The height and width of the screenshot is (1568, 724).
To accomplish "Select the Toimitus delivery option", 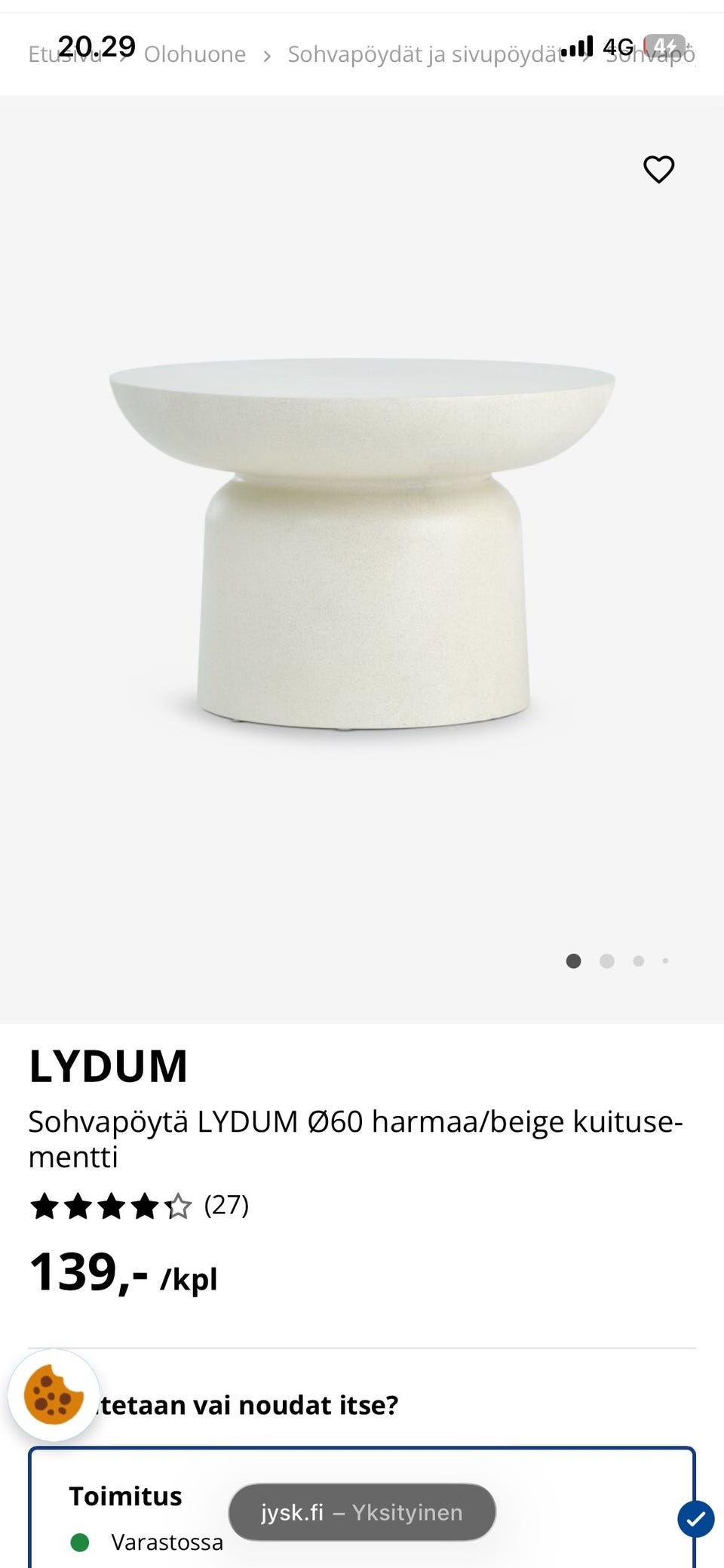I will [x=125, y=1496].
